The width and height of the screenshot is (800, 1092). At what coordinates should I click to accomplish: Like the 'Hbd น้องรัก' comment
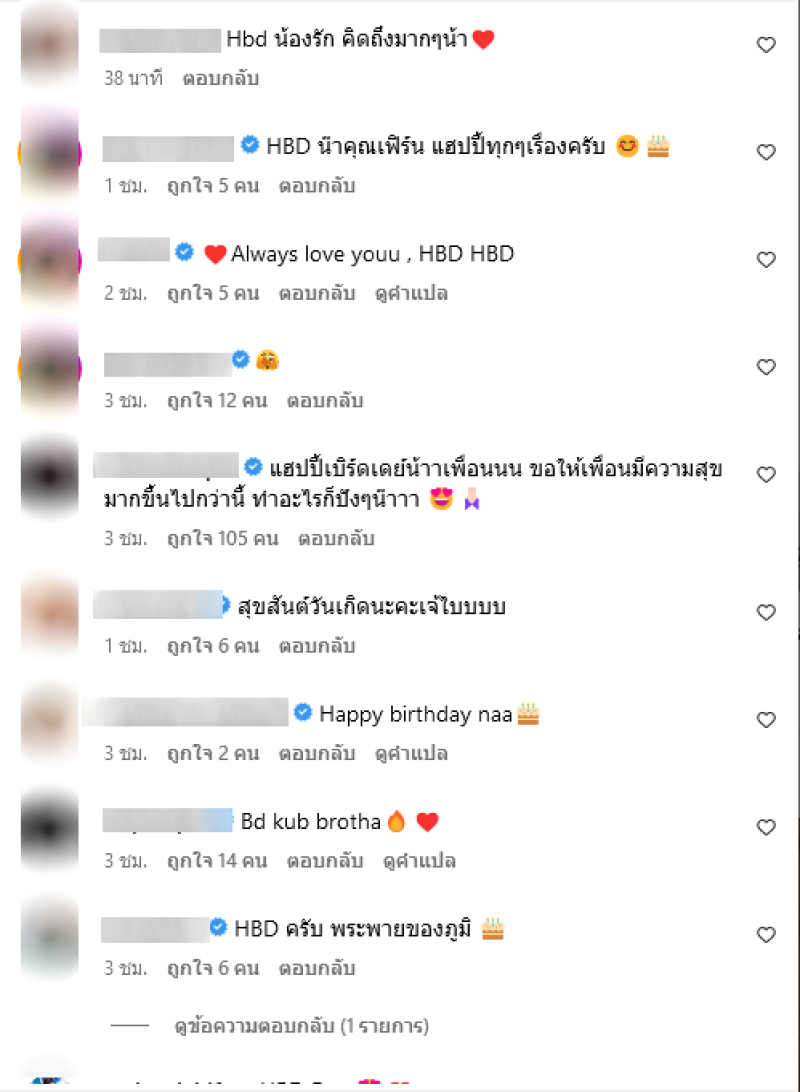(766, 45)
